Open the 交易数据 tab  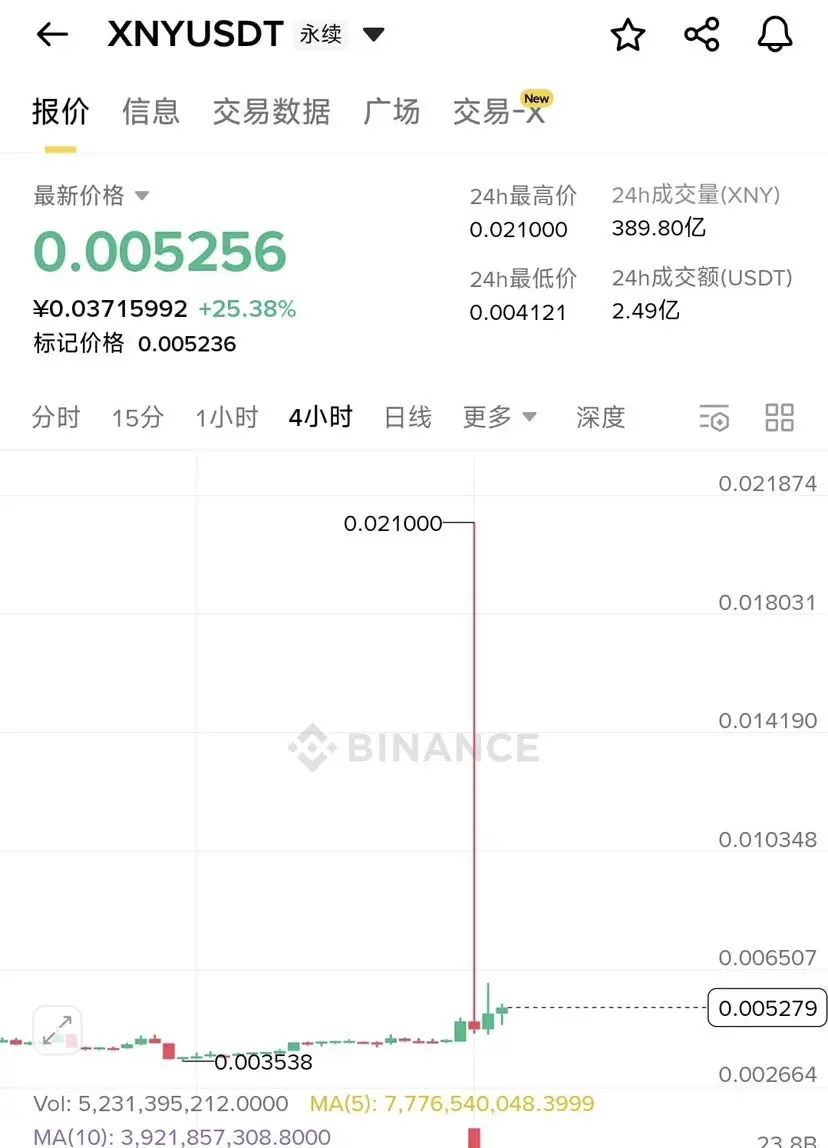click(x=271, y=111)
